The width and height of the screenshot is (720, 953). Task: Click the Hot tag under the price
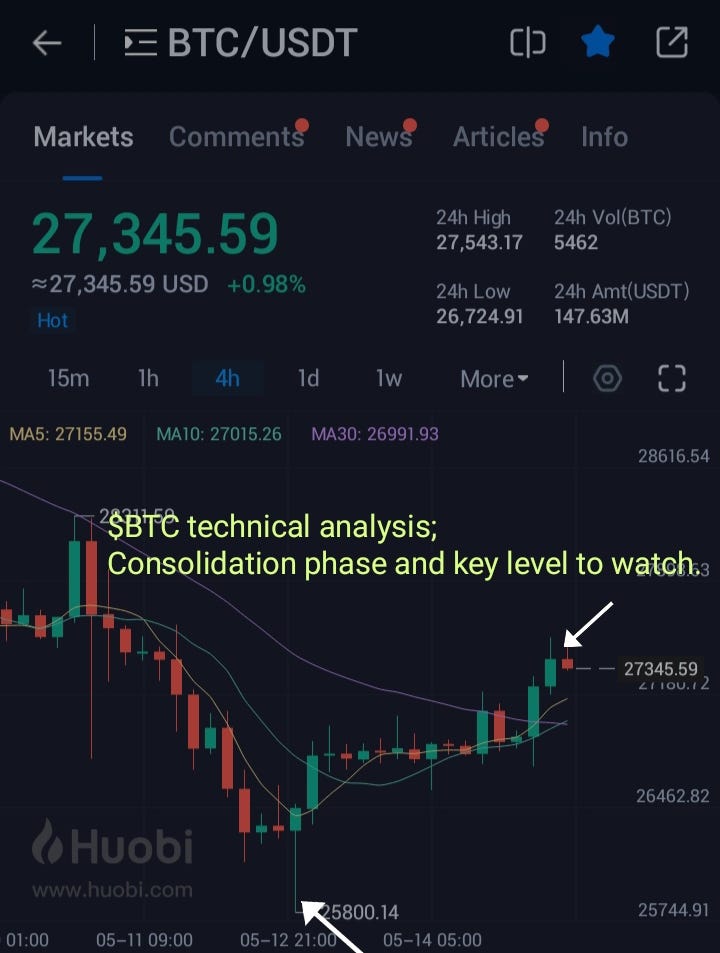pos(51,320)
